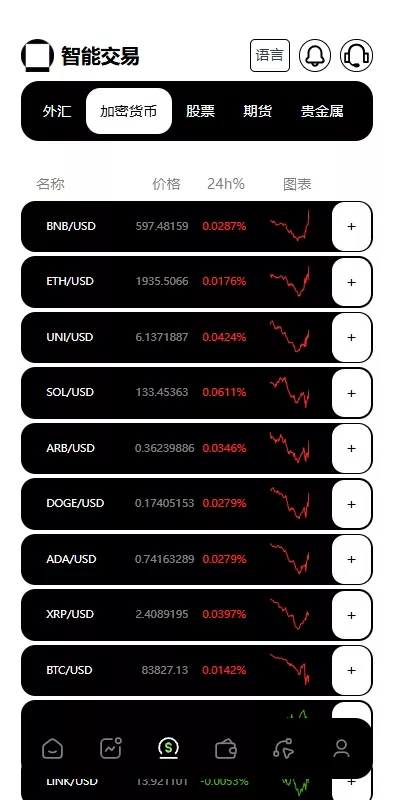394x800 pixels.
Task: Open the ADA/USD row
Action: [x=196, y=560]
